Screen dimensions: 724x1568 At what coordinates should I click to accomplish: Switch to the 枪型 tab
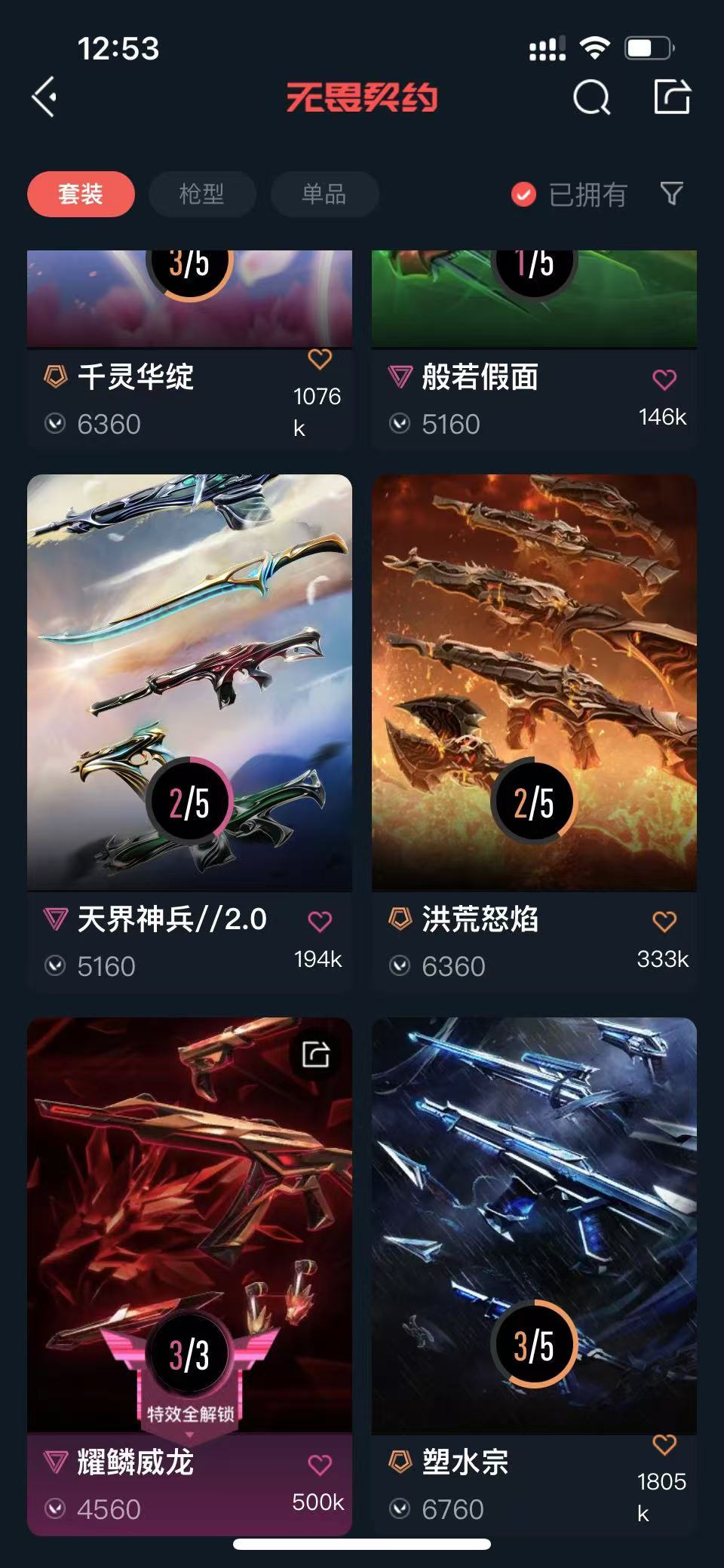coord(202,195)
